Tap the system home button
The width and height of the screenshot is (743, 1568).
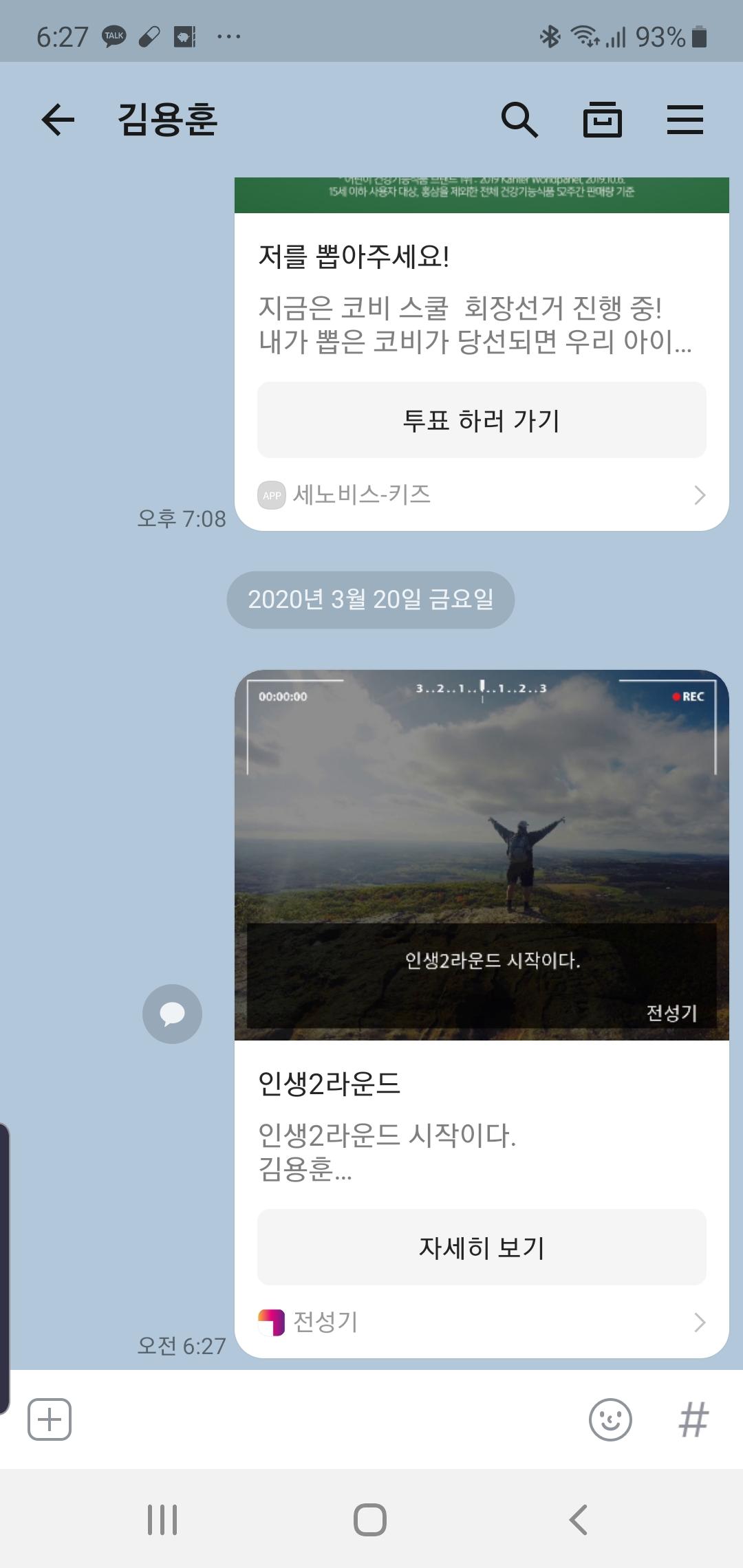(x=370, y=1519)
